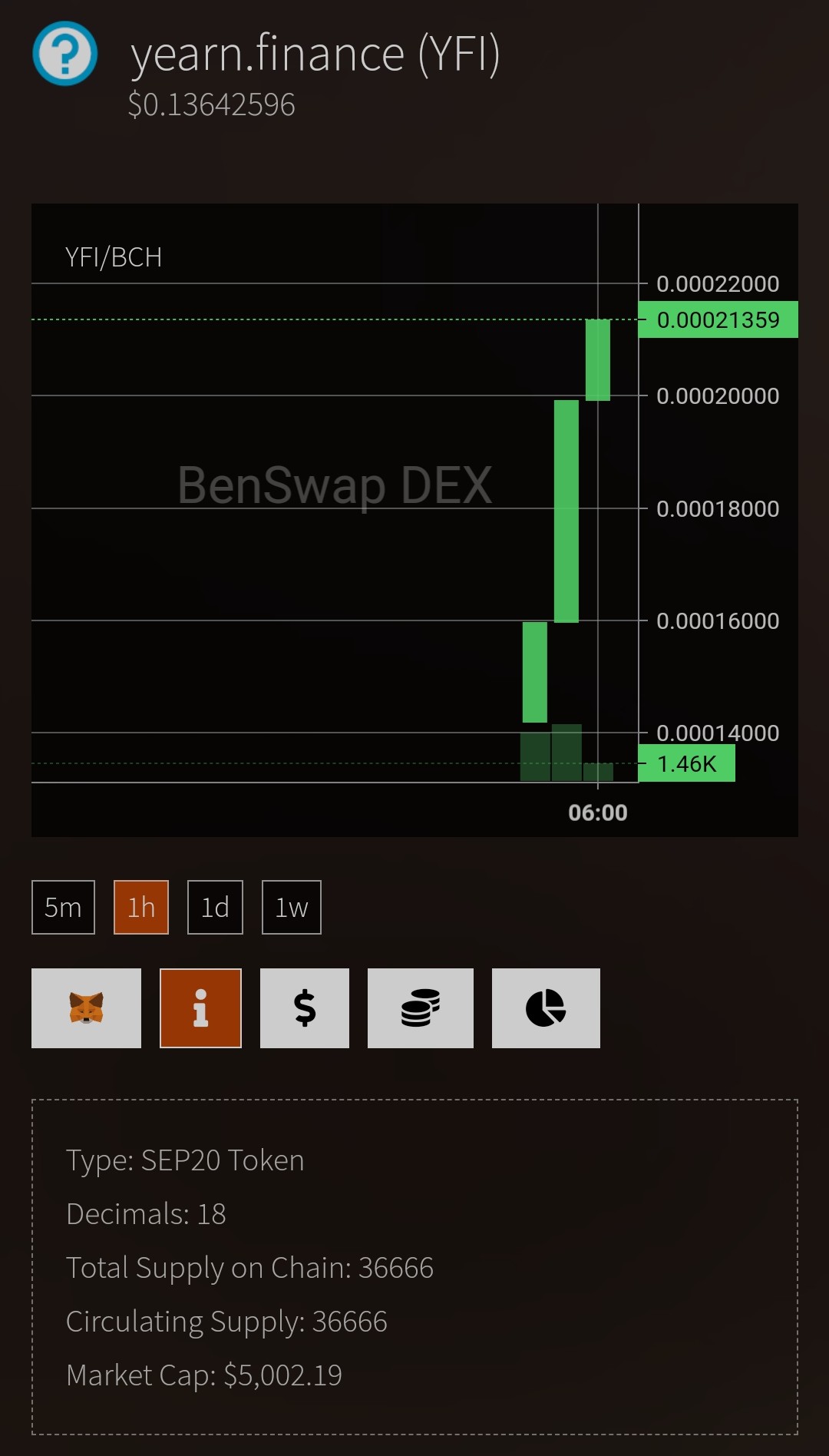
Task: Tap the MetaMask fox button
Action: click(86, 1008)
